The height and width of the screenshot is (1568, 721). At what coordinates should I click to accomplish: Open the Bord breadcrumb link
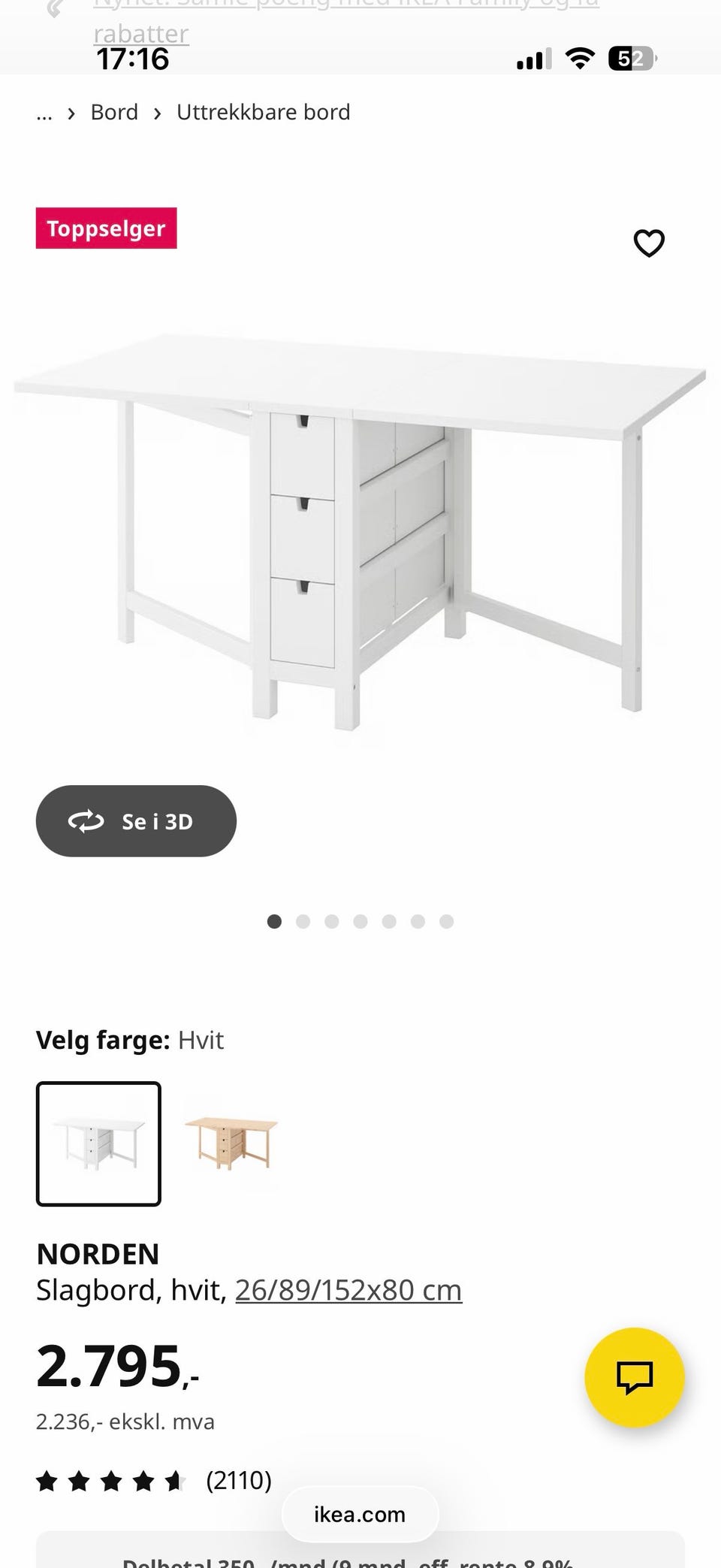(114, 113)
